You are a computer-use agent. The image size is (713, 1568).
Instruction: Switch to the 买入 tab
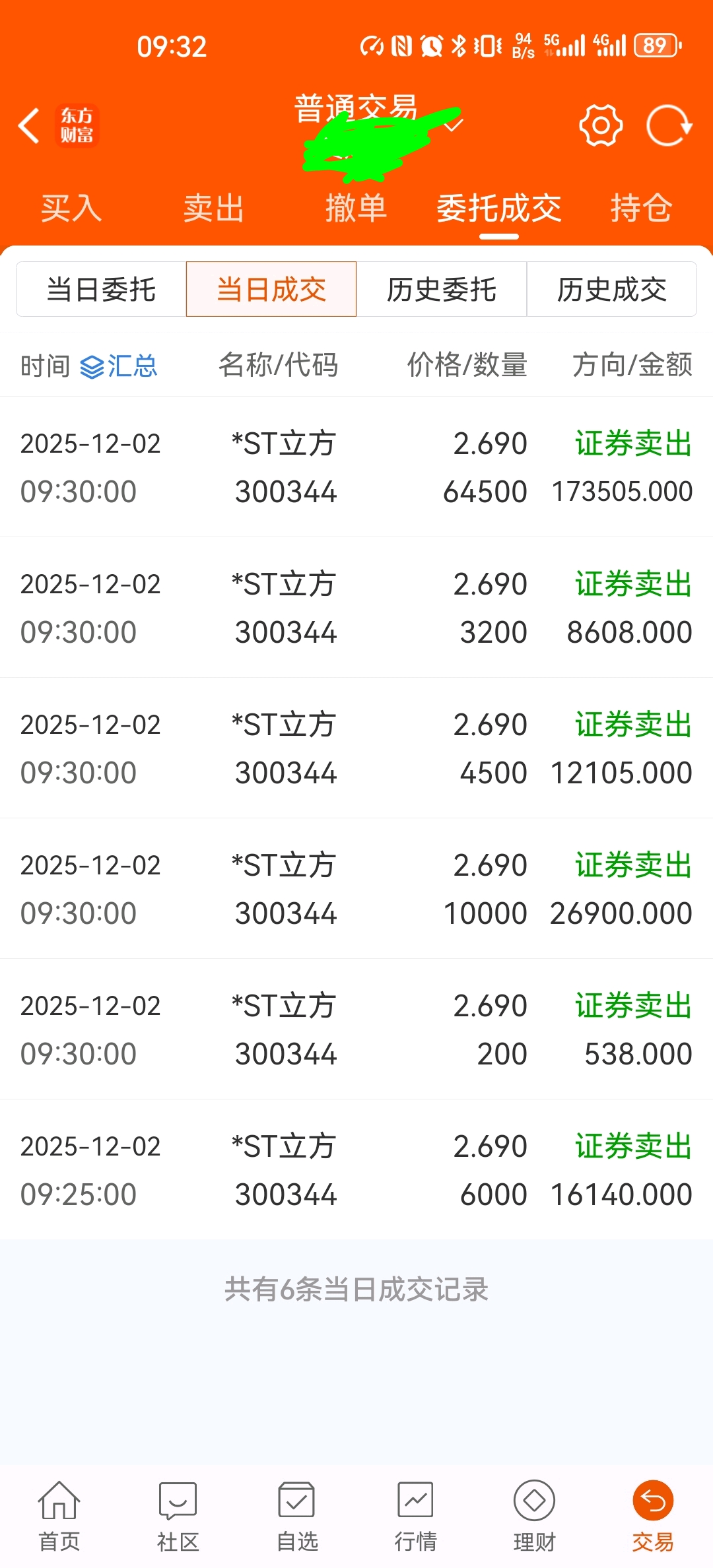(71, 209)
